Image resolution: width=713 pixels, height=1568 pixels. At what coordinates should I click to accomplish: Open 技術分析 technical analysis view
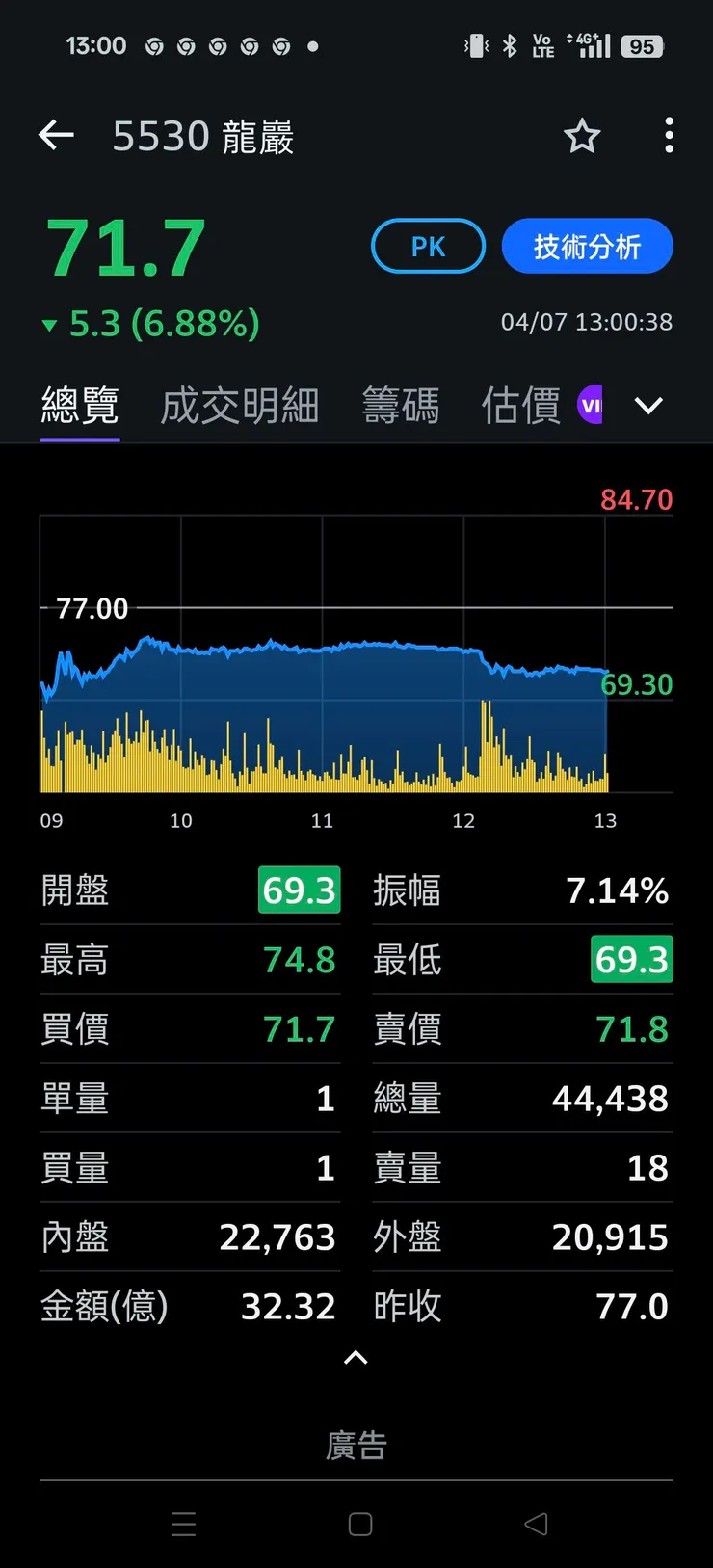587,246
